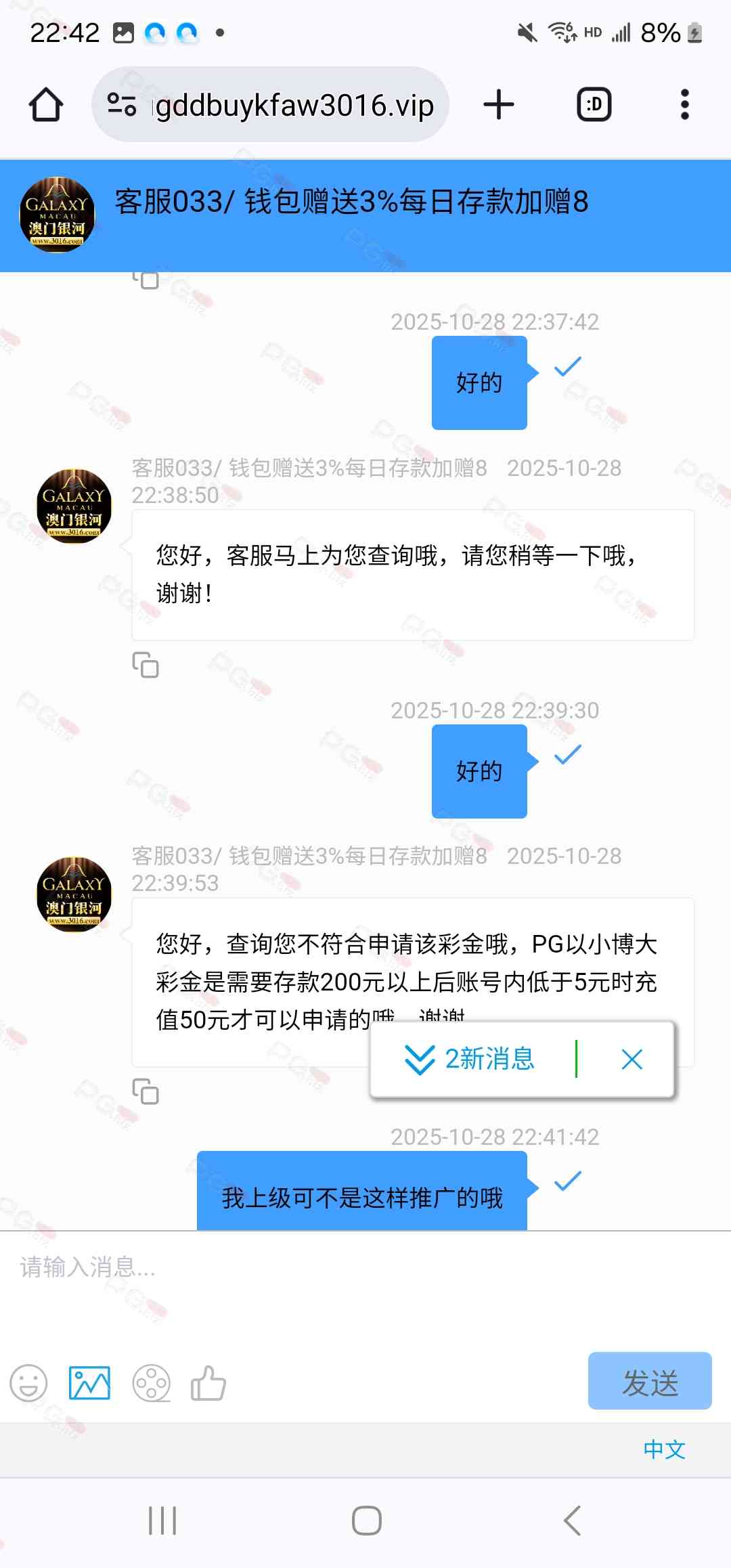Open recent apps from navigation bar
The width and height of the screenshot is (731, 1568).
(x=162, y=1521)
